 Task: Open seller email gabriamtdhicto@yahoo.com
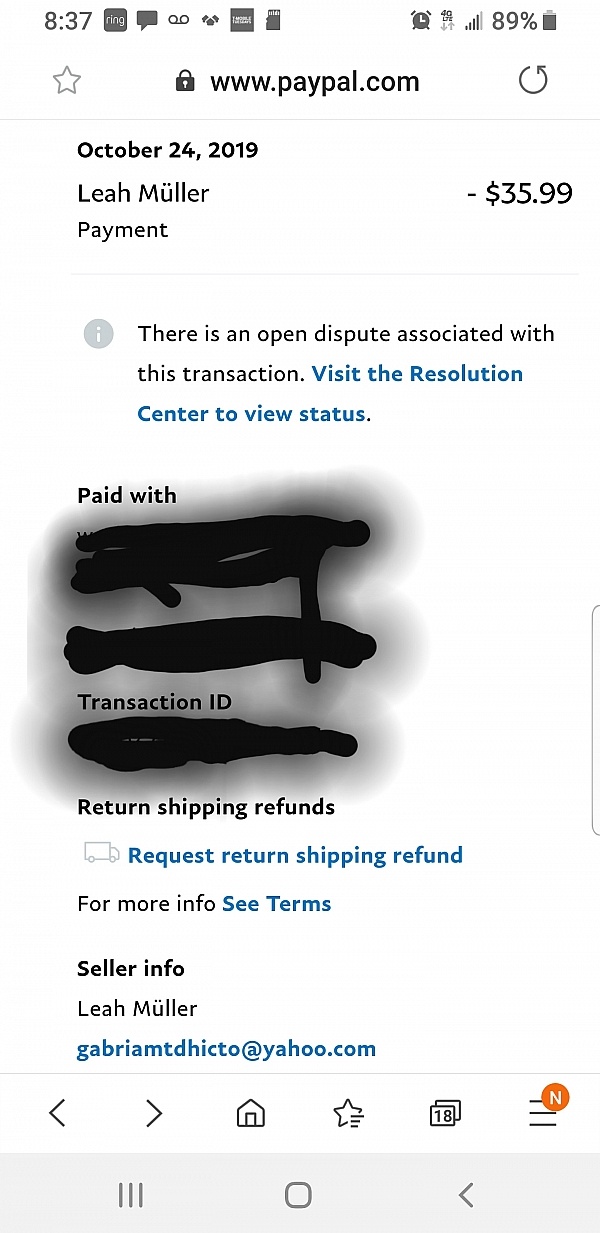(226, 1049)
